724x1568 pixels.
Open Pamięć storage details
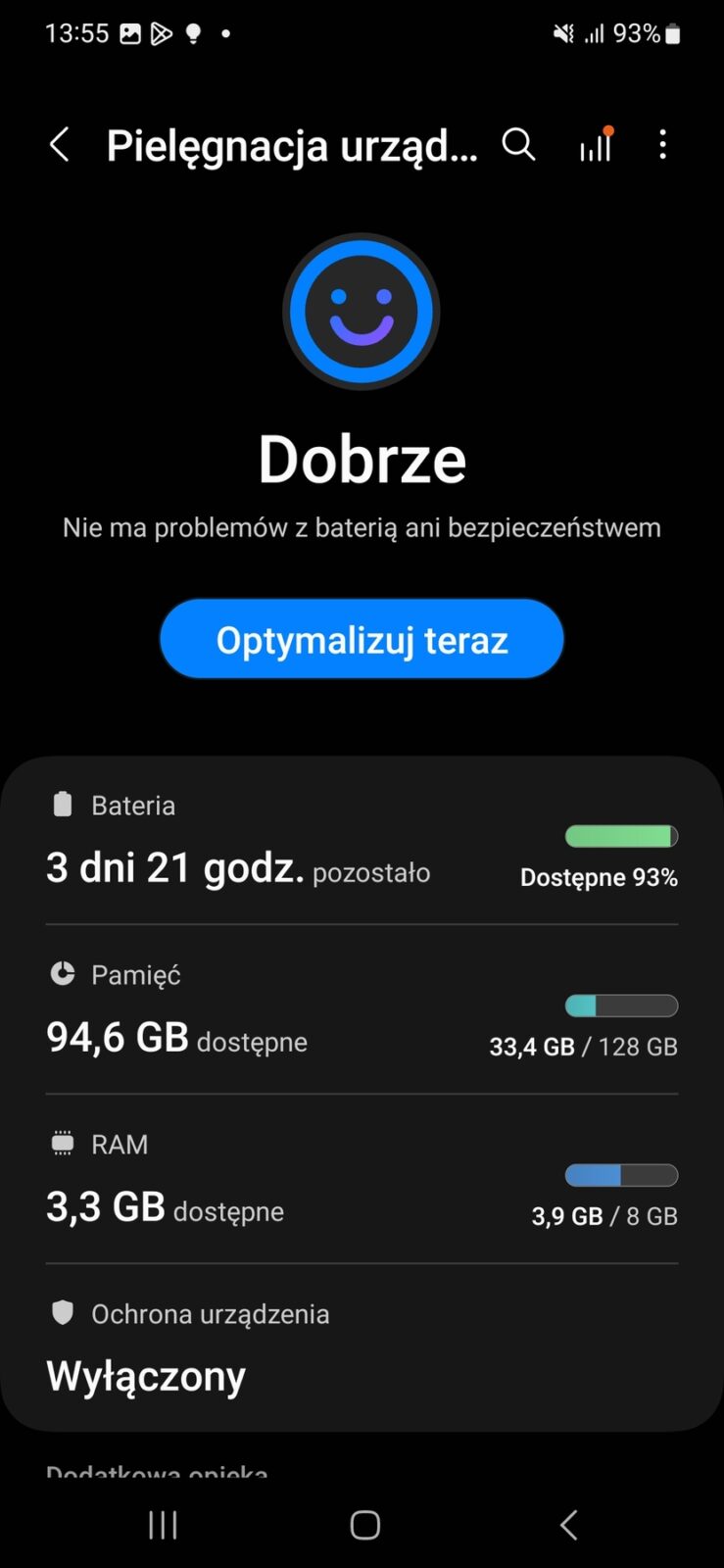pyautogui.click(x=362, y=1011)
